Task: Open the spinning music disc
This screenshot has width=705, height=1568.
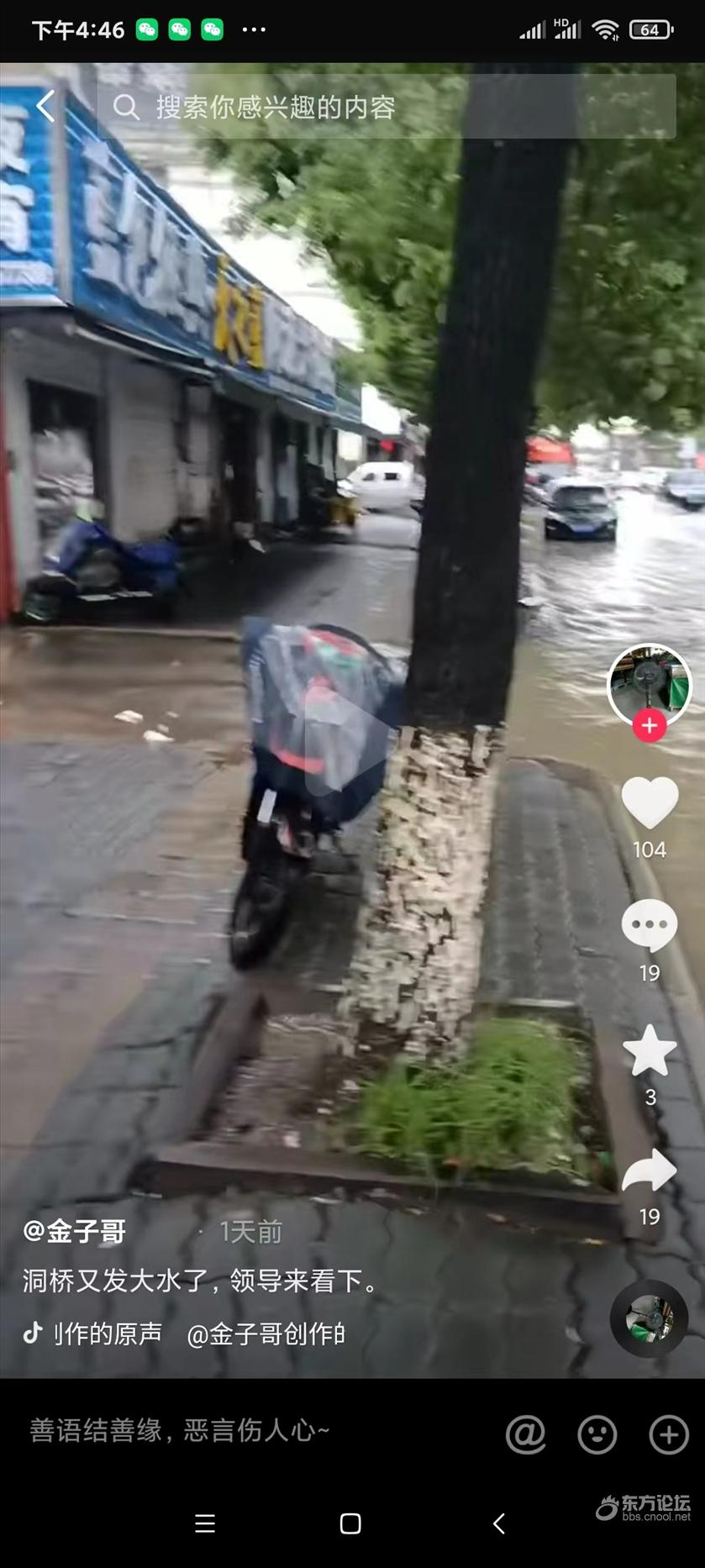Action: tap(649, 1318)
